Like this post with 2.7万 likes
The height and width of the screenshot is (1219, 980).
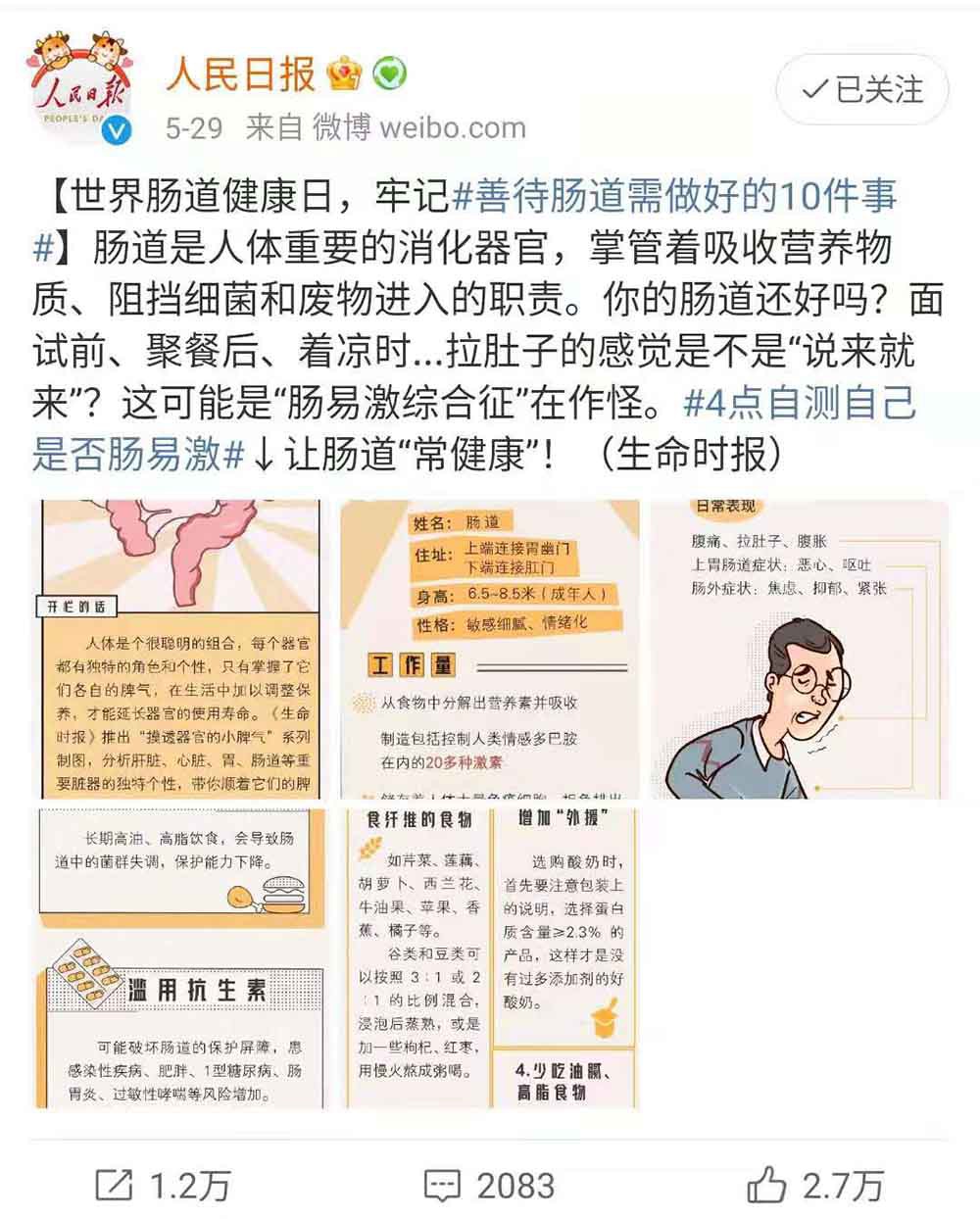pos(815,1186)
